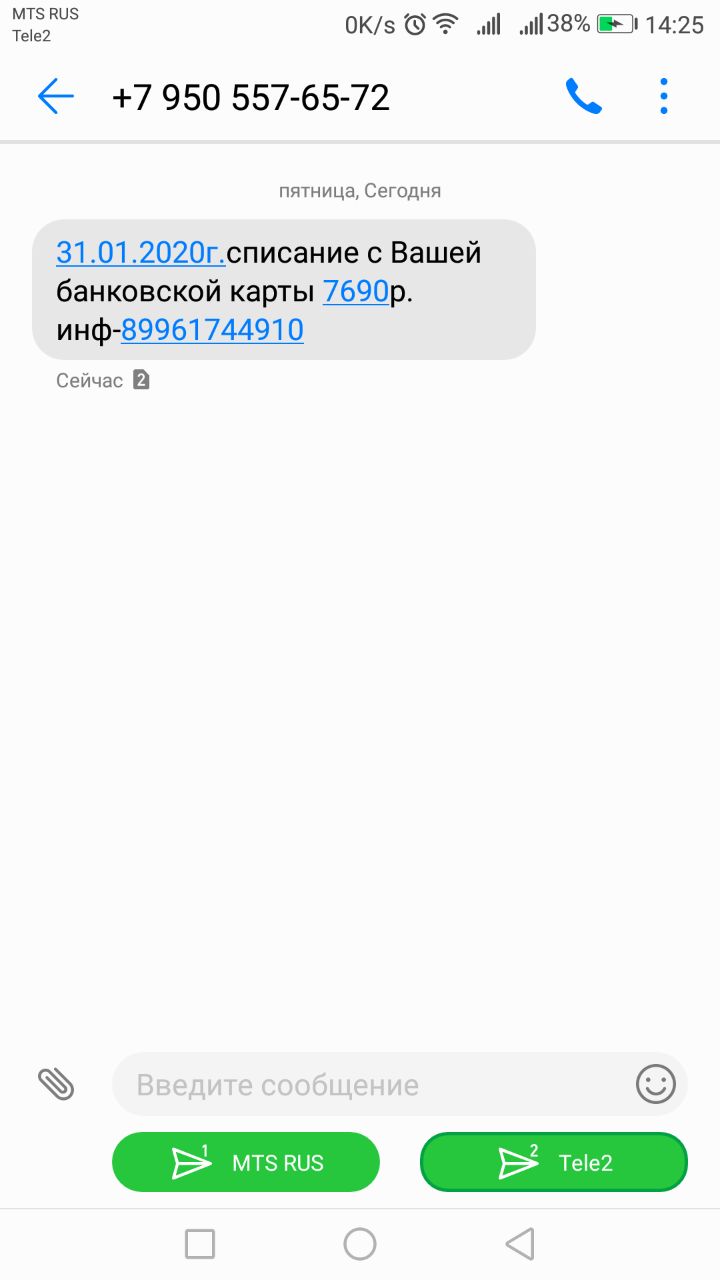Open the phone number link 89961744910
The width and height of the screenshot is (720, 1280).
click(212, 330)
